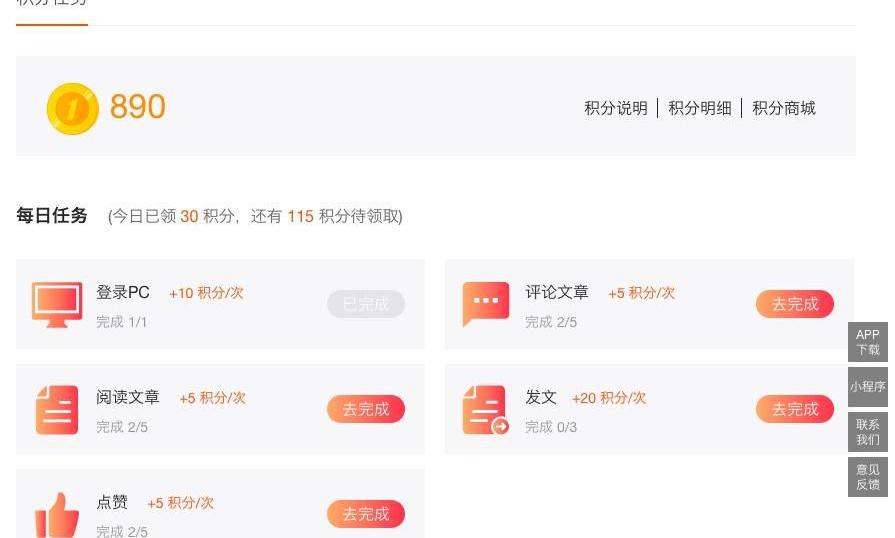View 积分明细 points details

coord(700,108)
